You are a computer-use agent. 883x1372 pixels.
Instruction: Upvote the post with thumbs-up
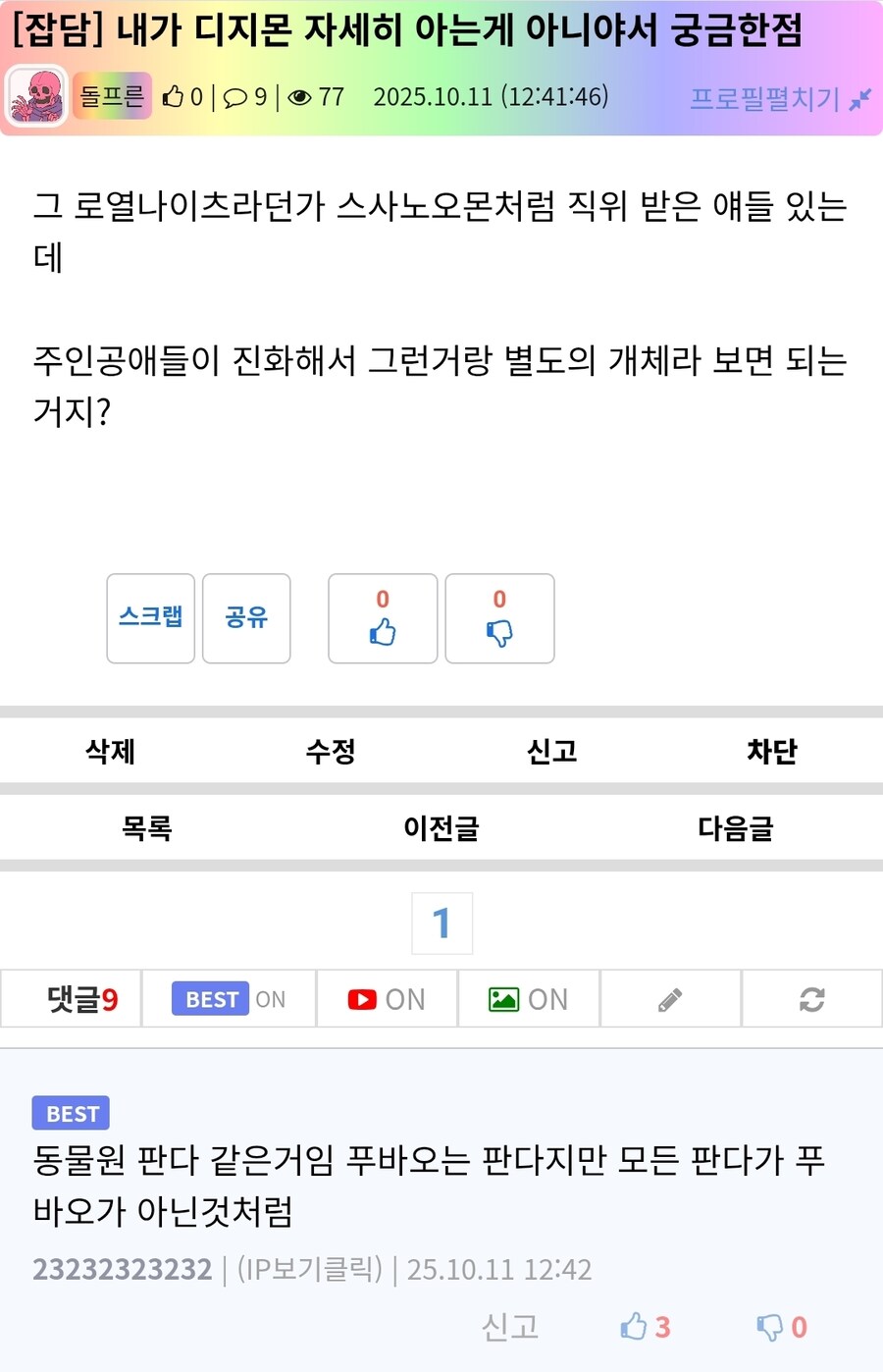(383, 619)
